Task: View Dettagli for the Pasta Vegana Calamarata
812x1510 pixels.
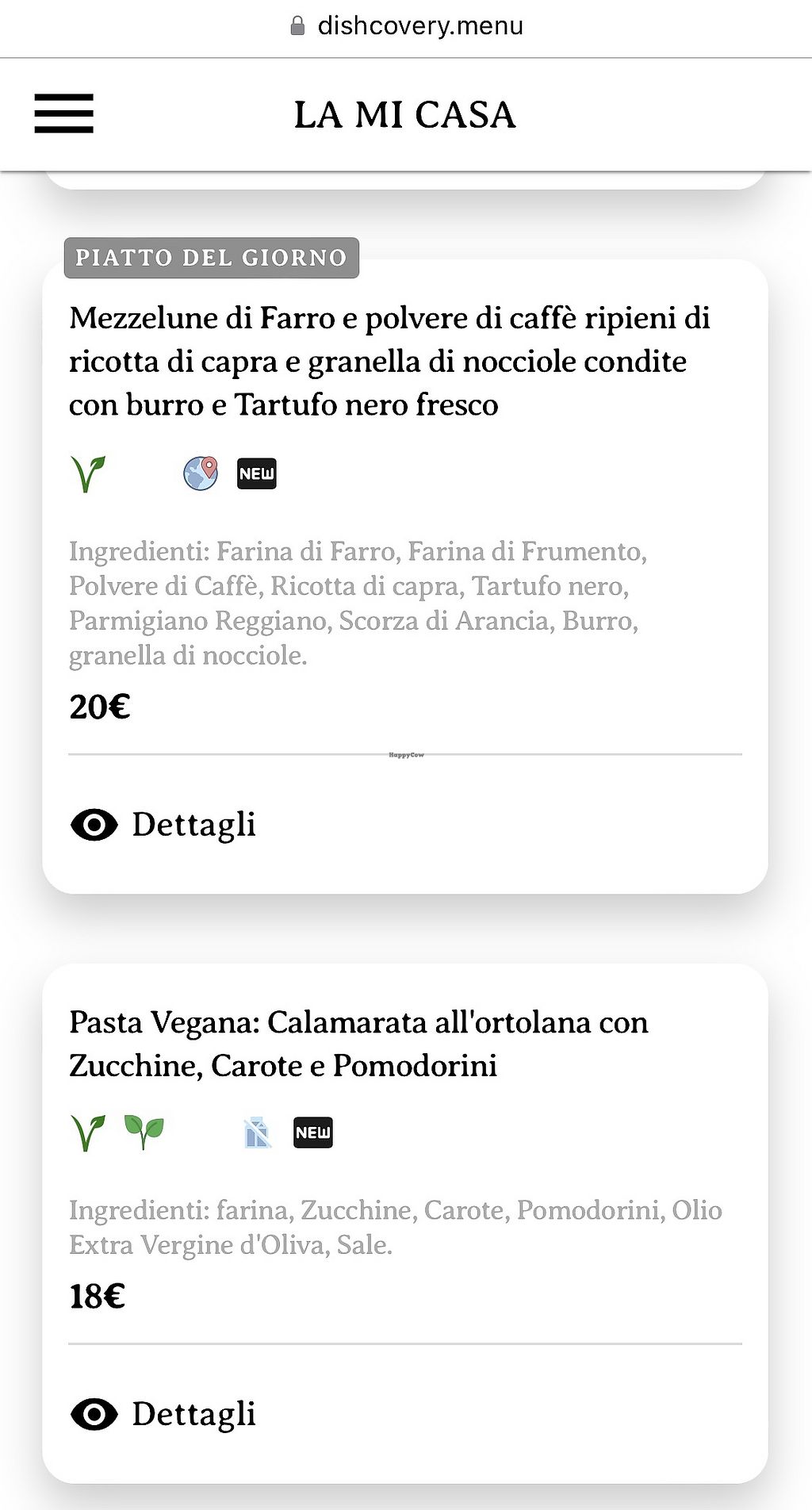Action: [x=163, y=1414]
